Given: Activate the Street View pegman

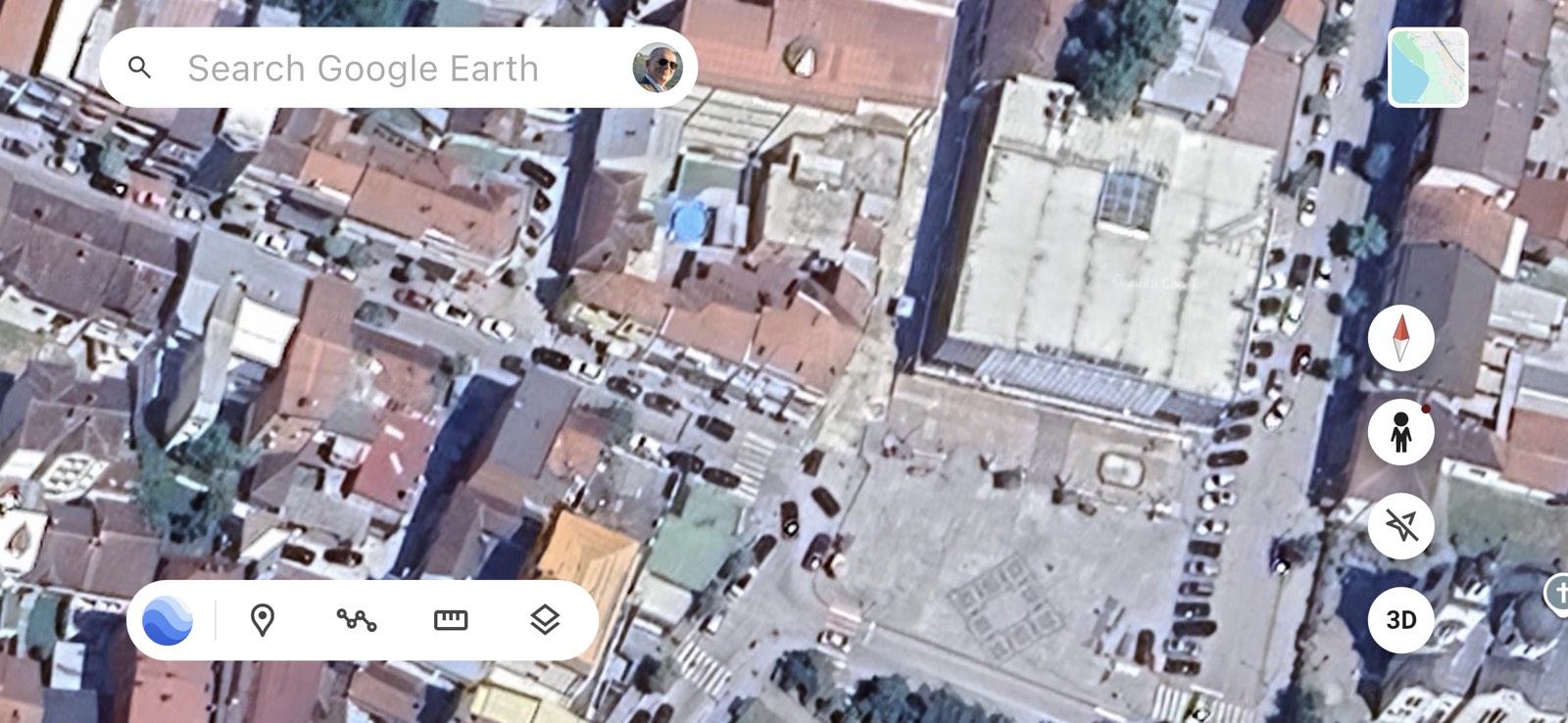Looking at the screenshot, I should click(x=1400, y=432).
